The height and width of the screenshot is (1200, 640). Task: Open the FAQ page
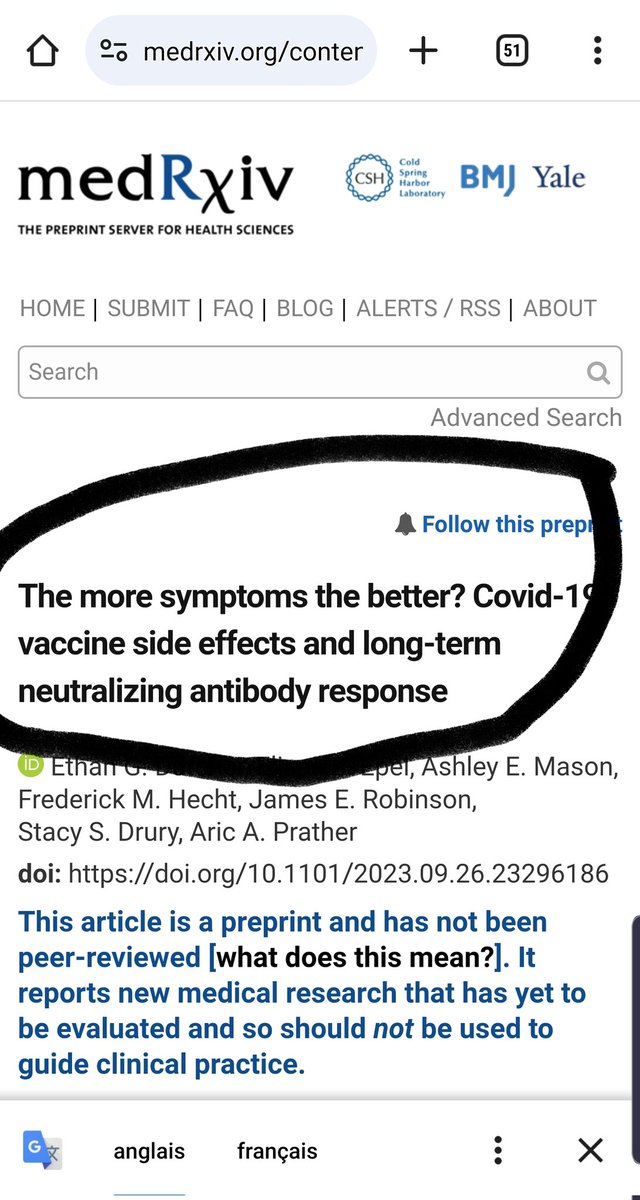(x=233, y=308)
